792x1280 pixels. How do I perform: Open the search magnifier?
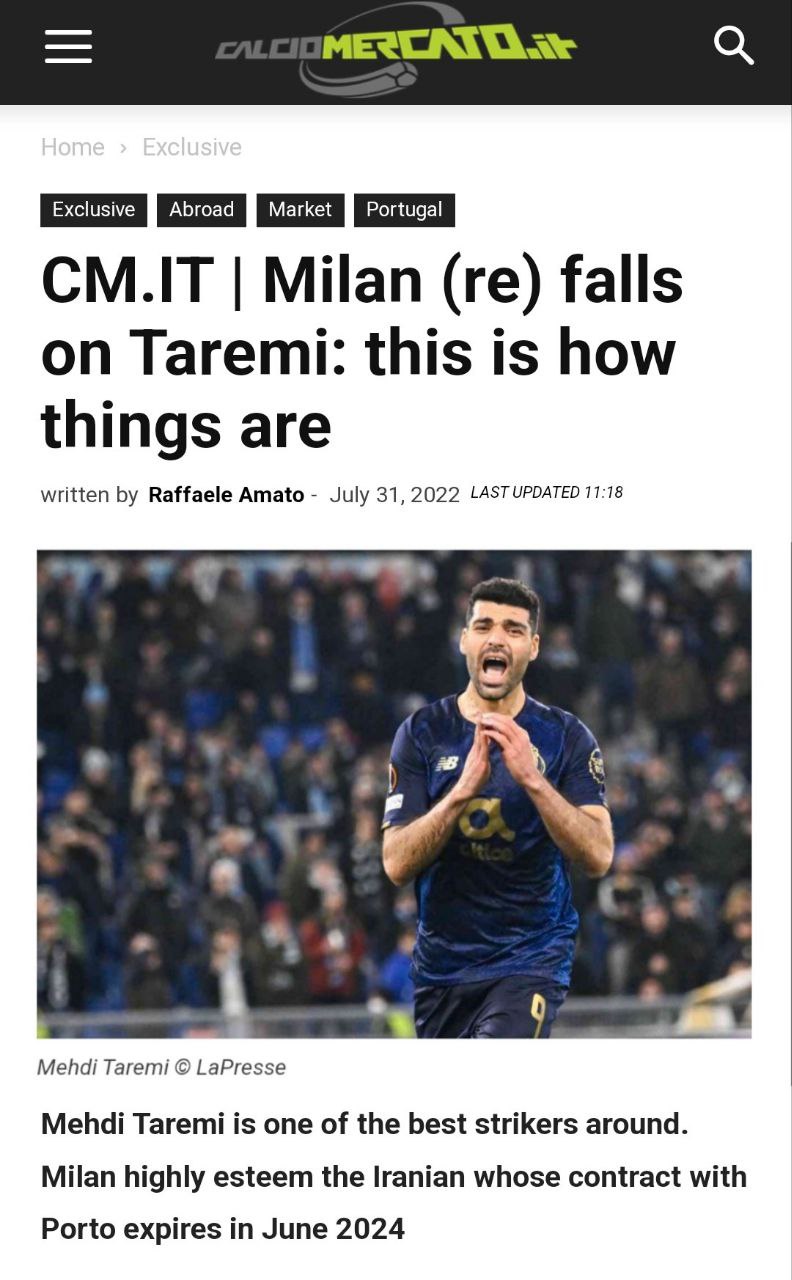tap(733, 46)
